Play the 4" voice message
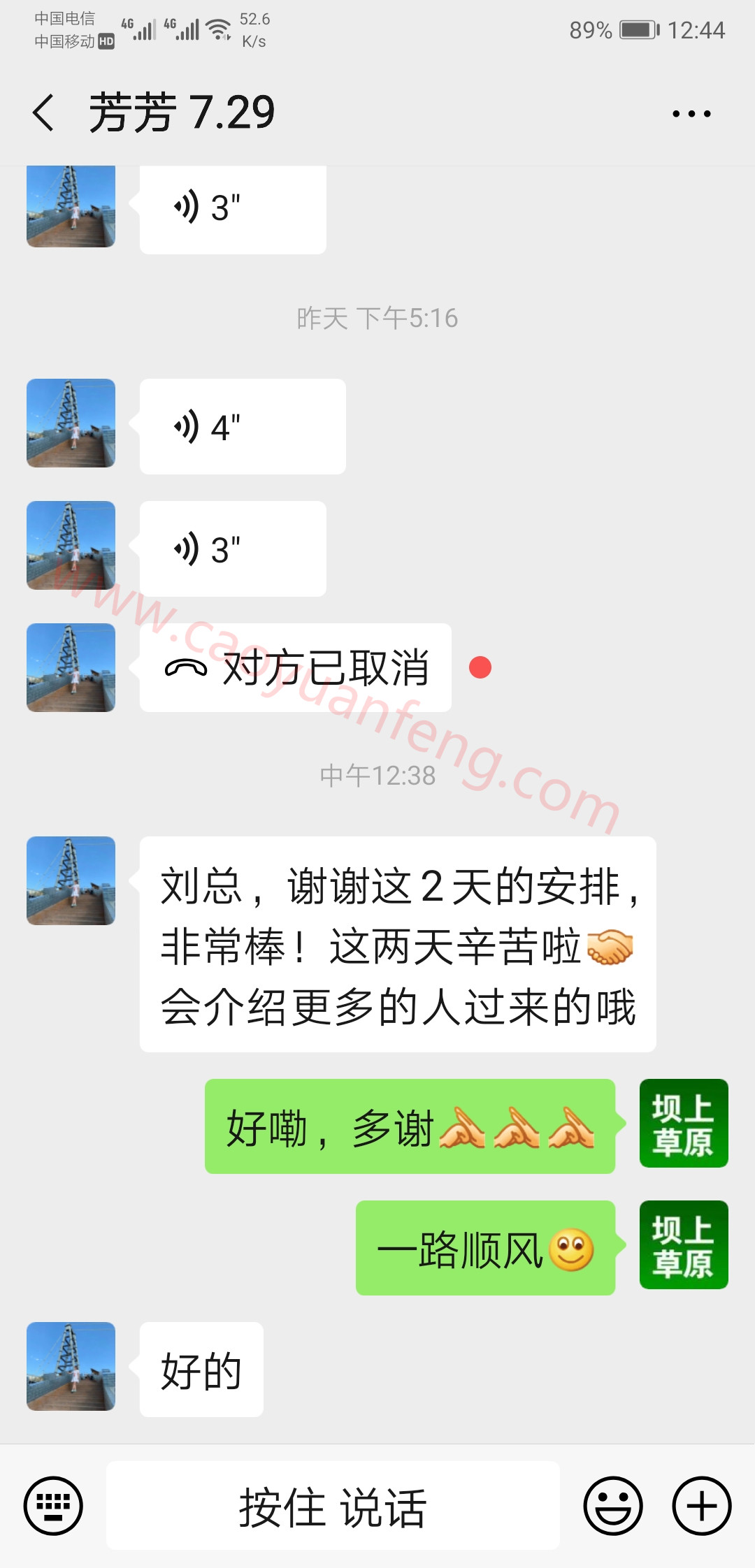This screenshot has width=755, height=1568. (x=243, y=426)
